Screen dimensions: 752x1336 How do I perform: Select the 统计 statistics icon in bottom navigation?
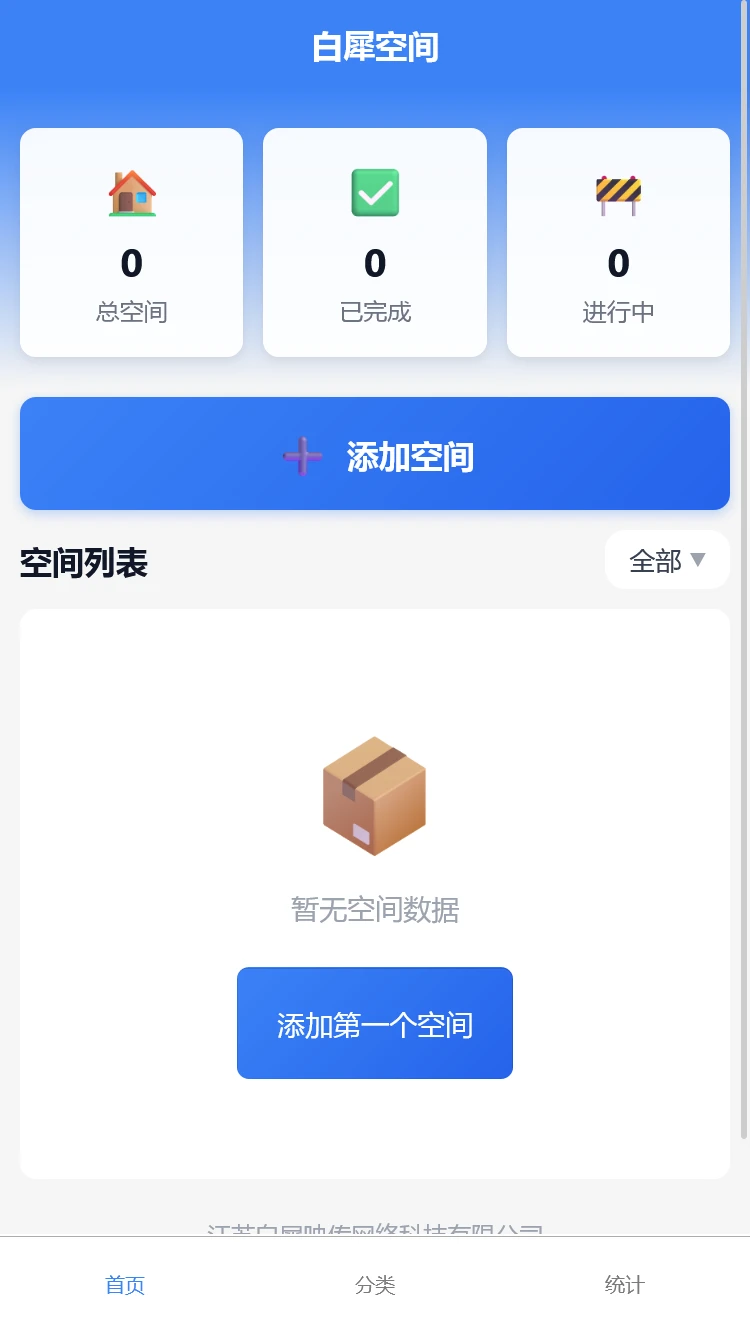pos(624,1285)
